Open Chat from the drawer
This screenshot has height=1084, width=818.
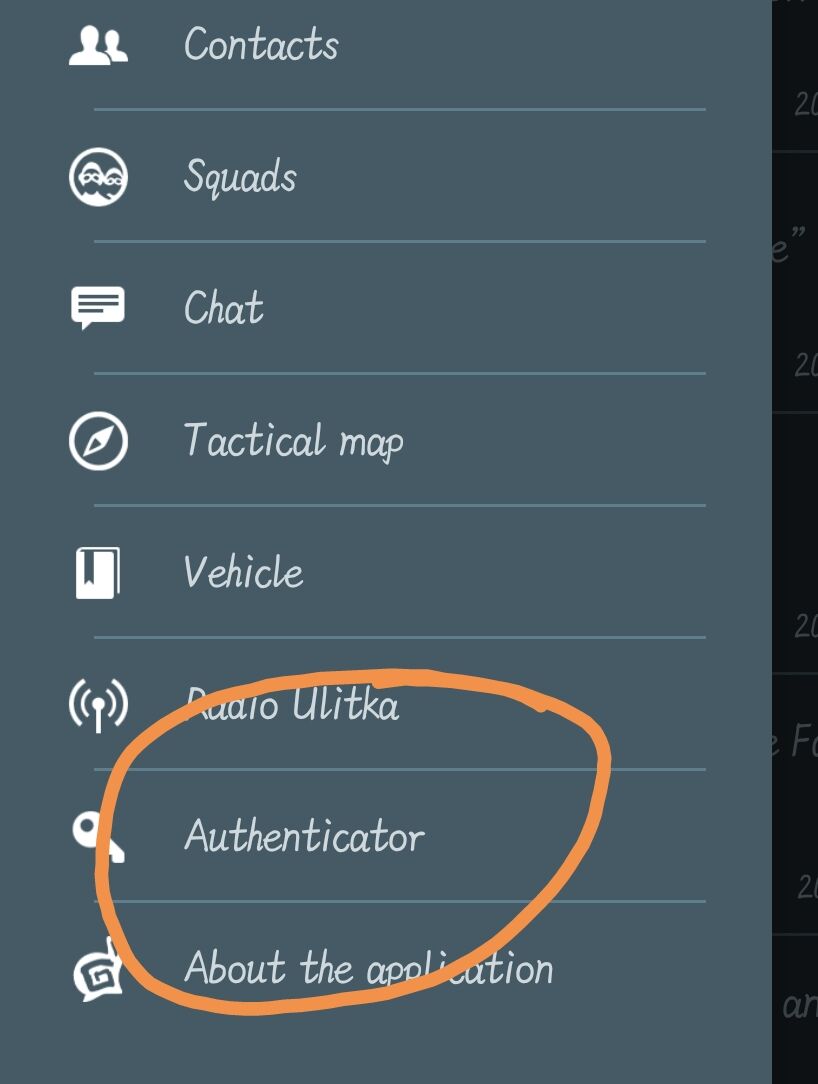[224, 308]
